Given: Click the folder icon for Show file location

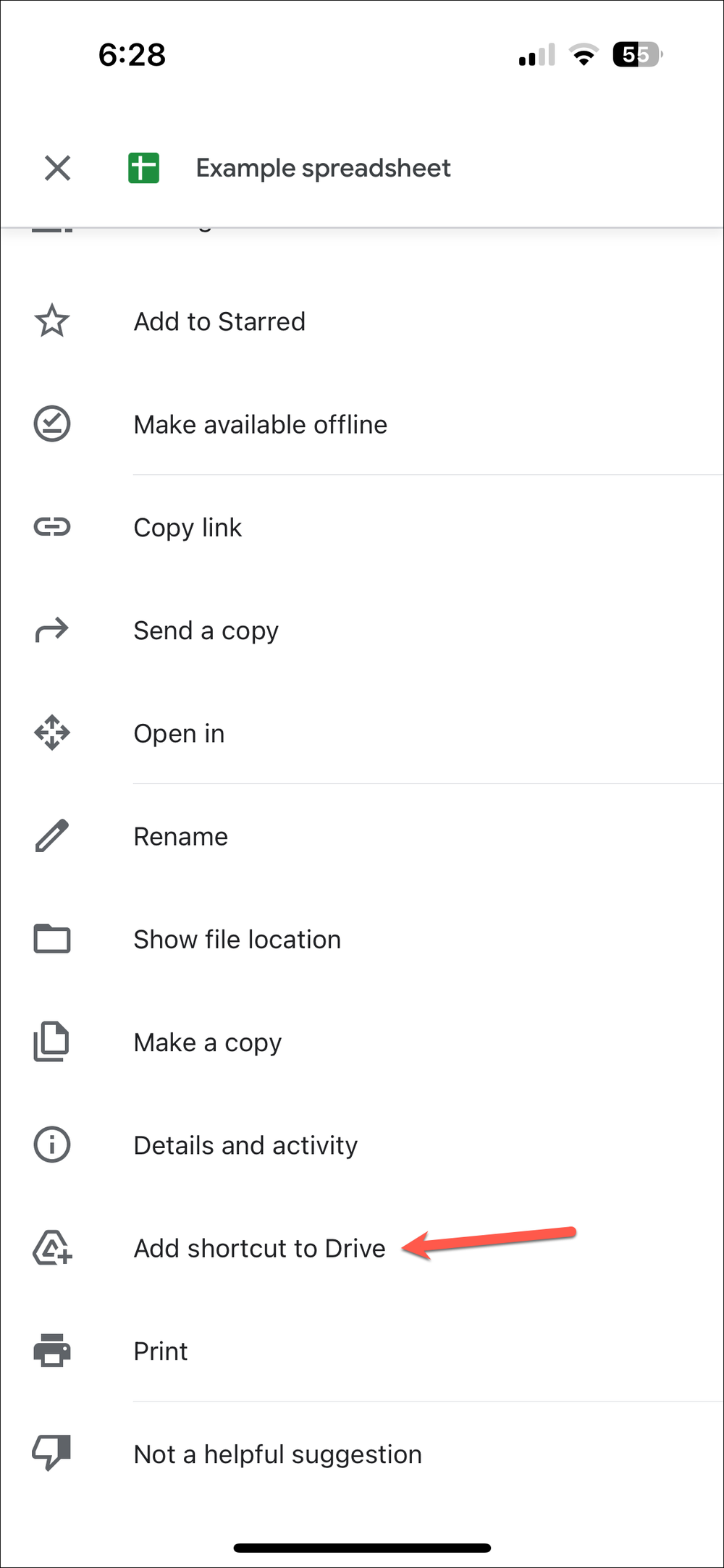Looking at the screenshot, I should click(x=51, y=939).
